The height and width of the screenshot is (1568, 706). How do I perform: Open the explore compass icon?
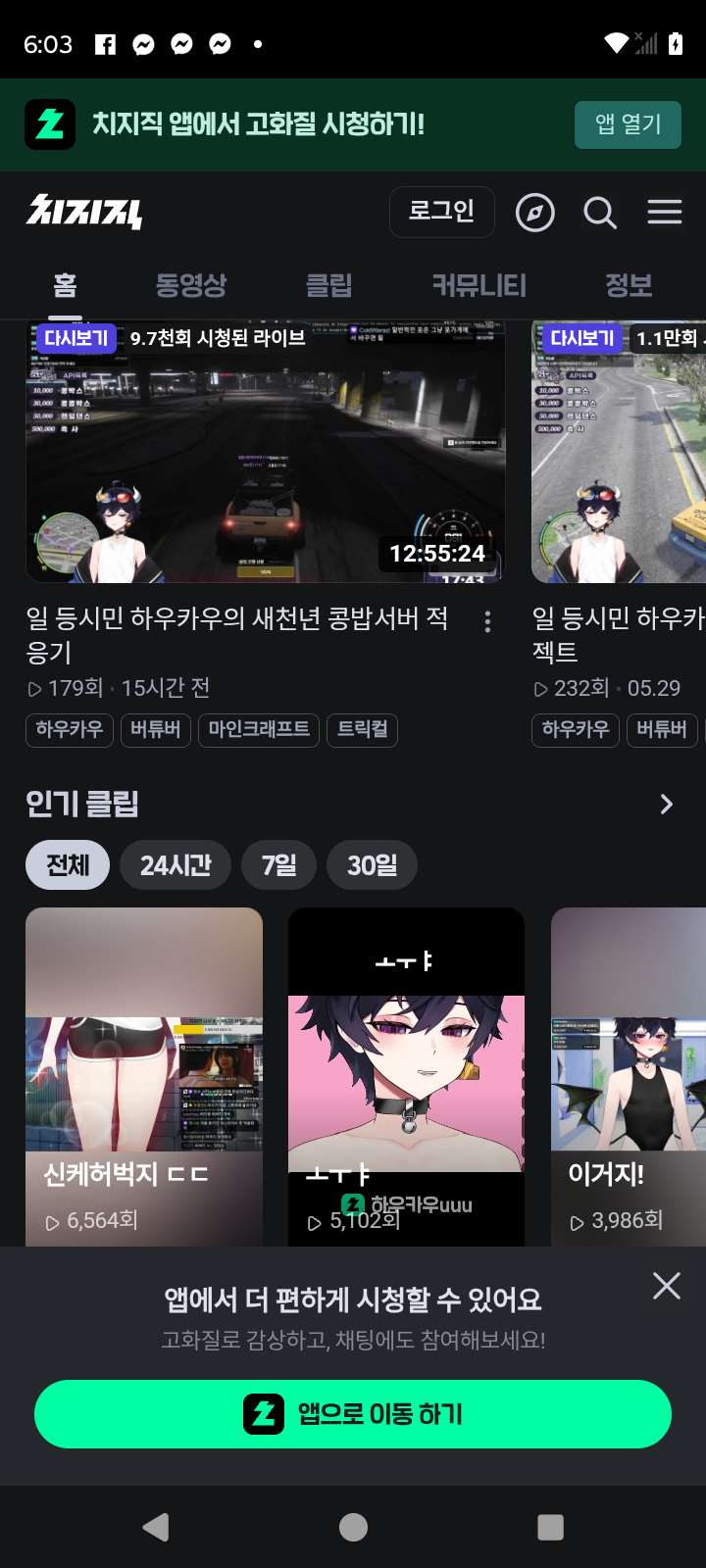[534, 213]
